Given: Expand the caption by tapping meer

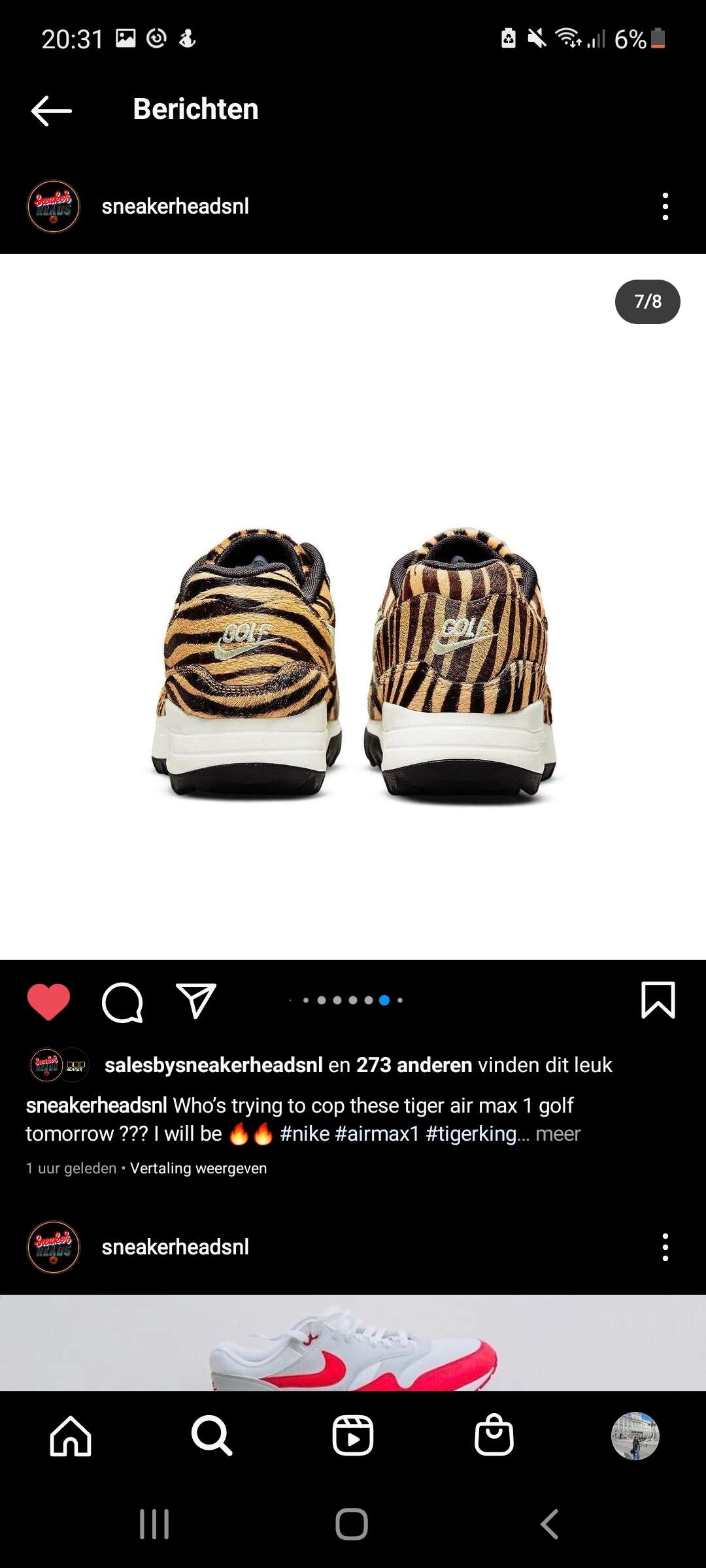Looking at the screenshot, I should 558,1134.
